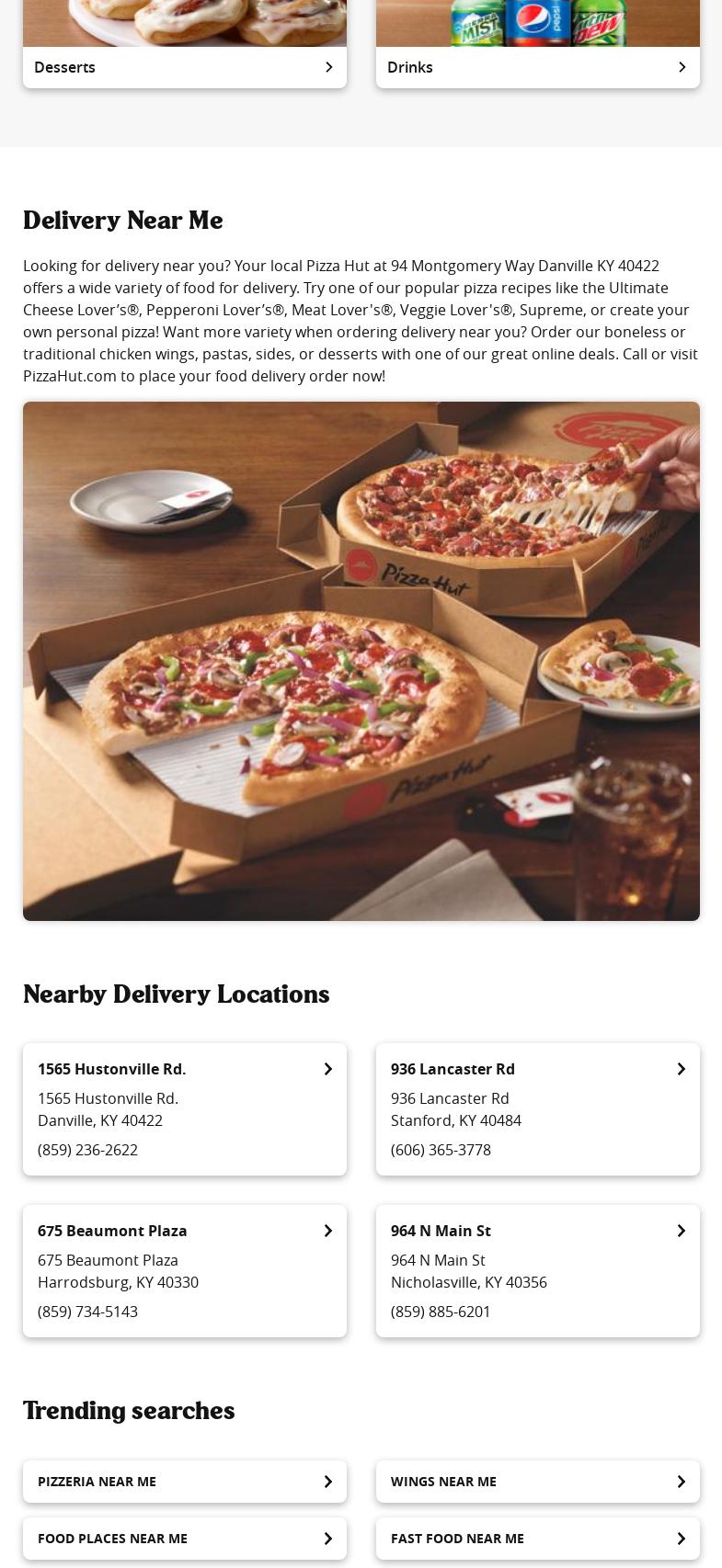
Task: Open the FAST FOOD NEAR ME search
Action: click(x=537, y=1539)
